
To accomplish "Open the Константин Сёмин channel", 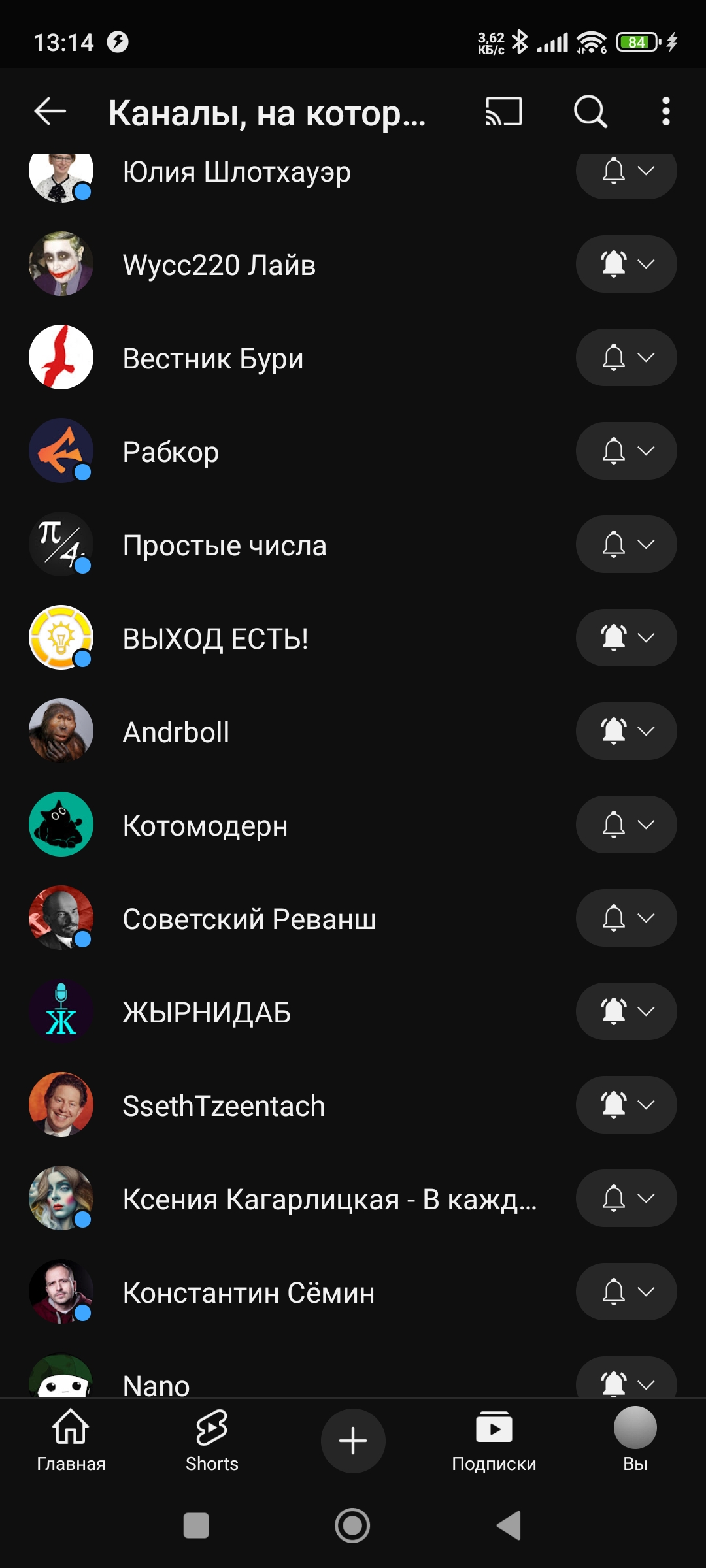I will 248,1292.
